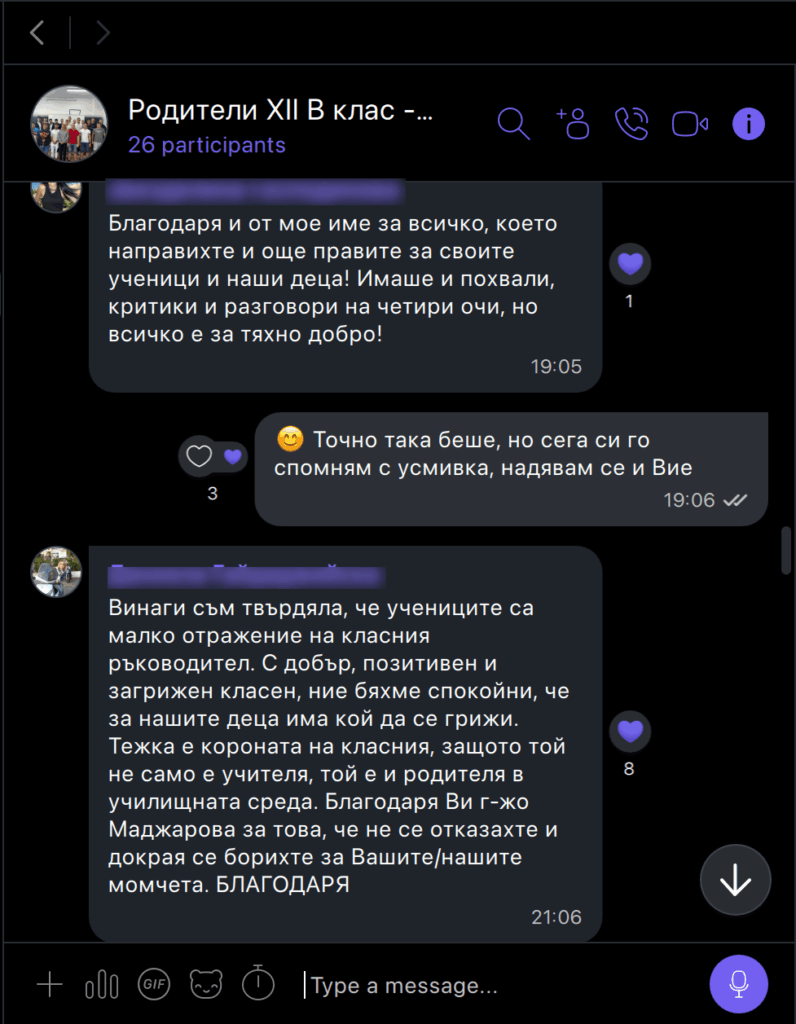Screen dimensions: 796x1024
Task: Set a disappearing message timer
Action: (x=258, y=984)
